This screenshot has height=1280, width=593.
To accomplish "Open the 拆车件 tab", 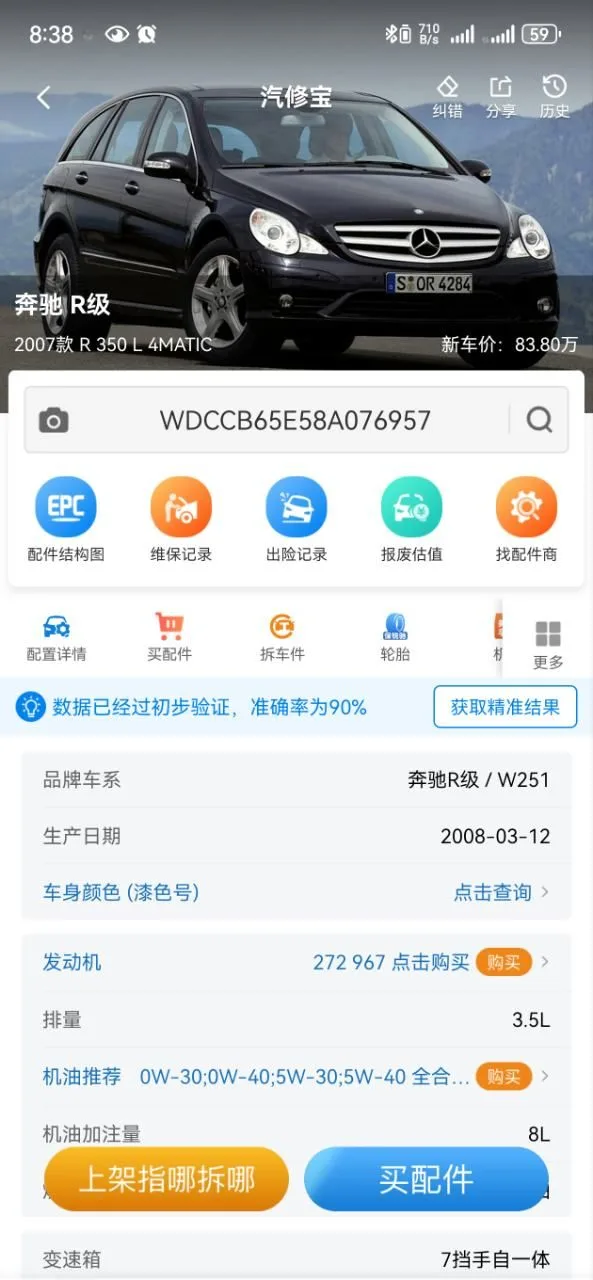I will coord(282,638).
